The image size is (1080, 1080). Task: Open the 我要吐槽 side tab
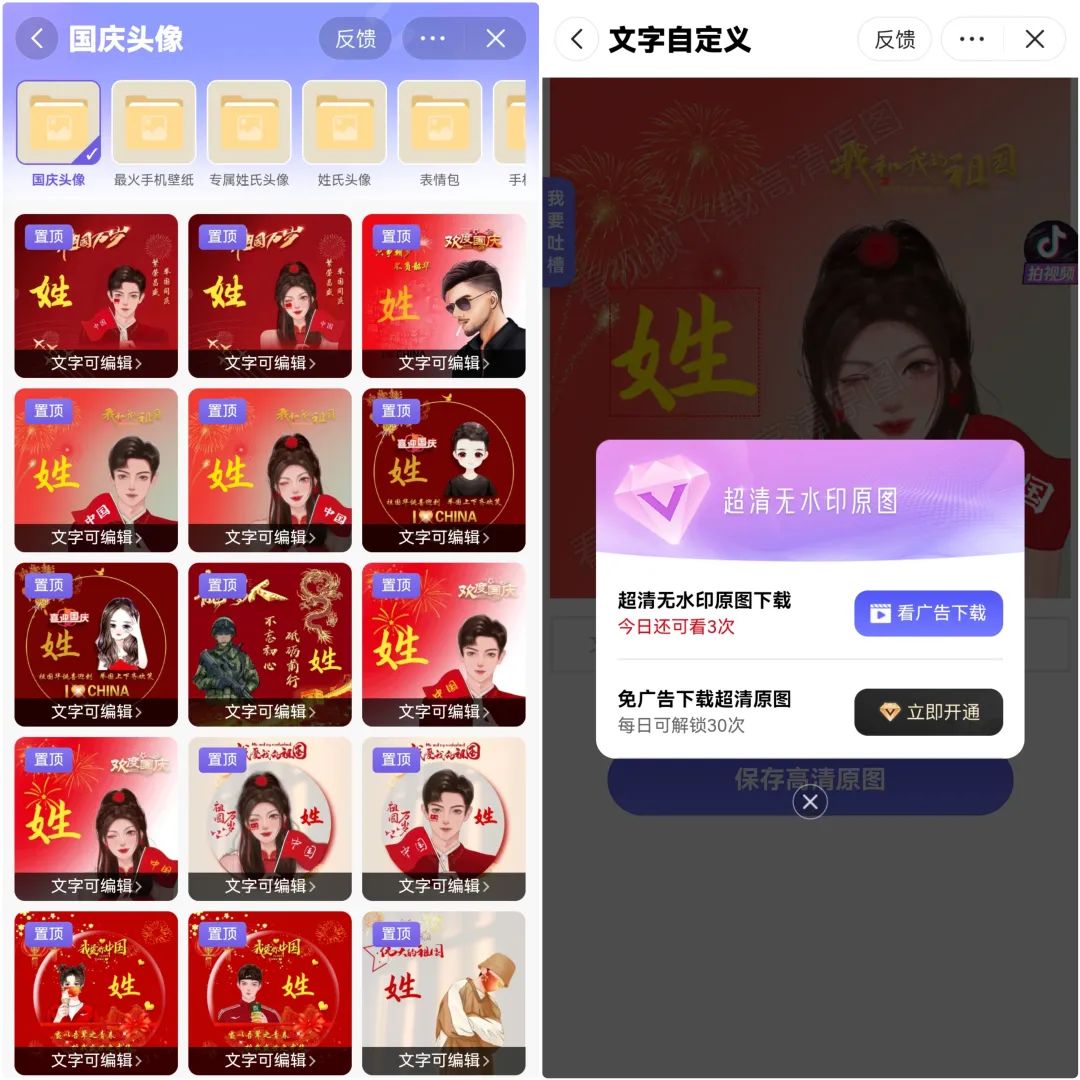click(x=556, y=232)
